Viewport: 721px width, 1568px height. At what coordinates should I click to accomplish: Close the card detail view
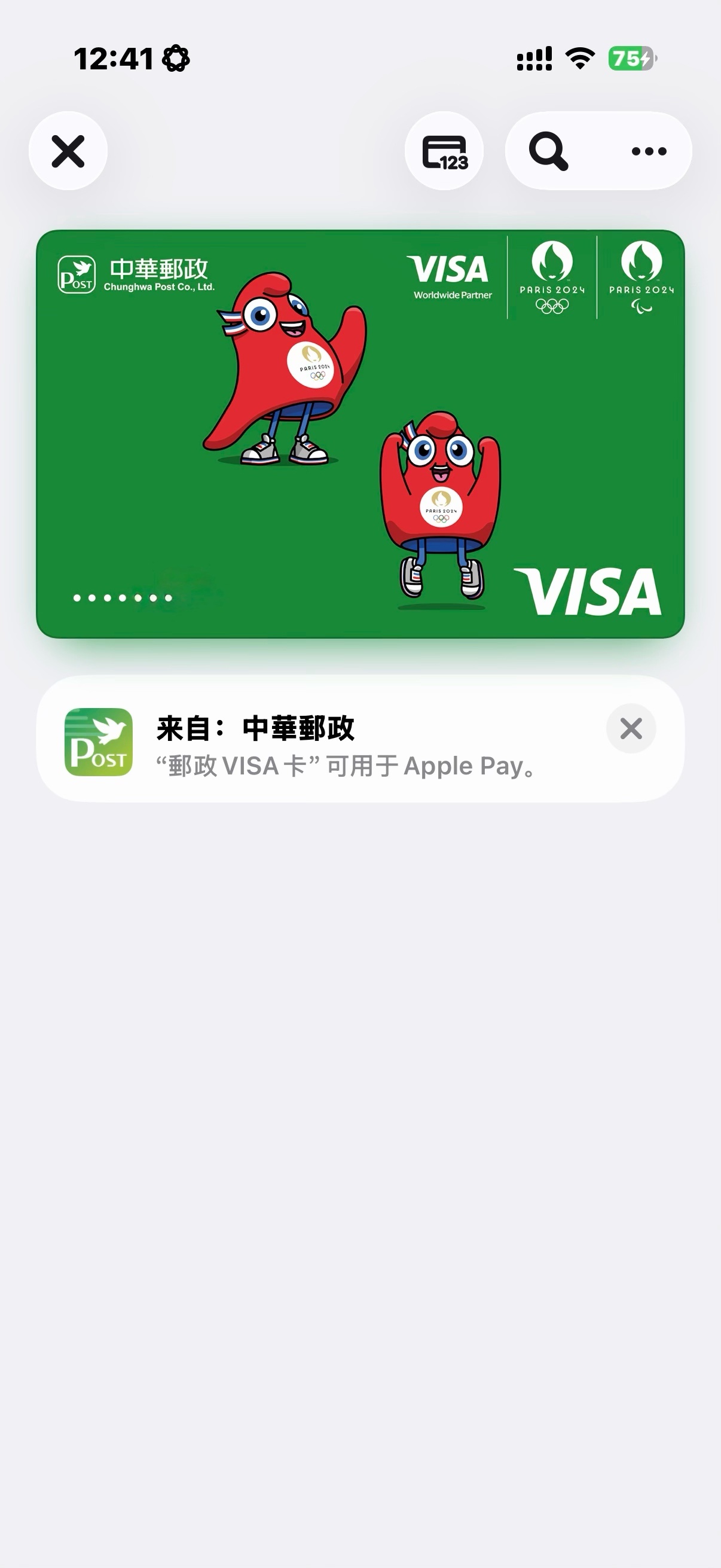click(x=68, y=151)
